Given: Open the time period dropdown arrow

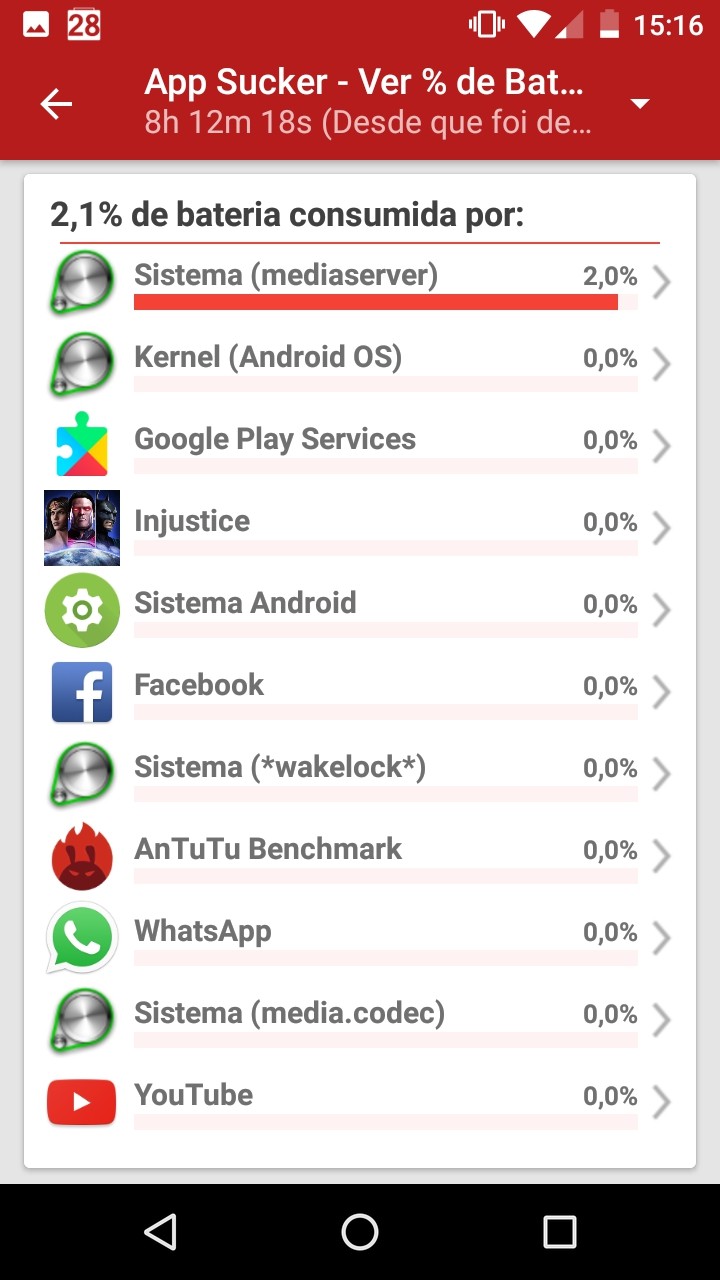Looking at the screenshot, I should [x=641, y=104].
